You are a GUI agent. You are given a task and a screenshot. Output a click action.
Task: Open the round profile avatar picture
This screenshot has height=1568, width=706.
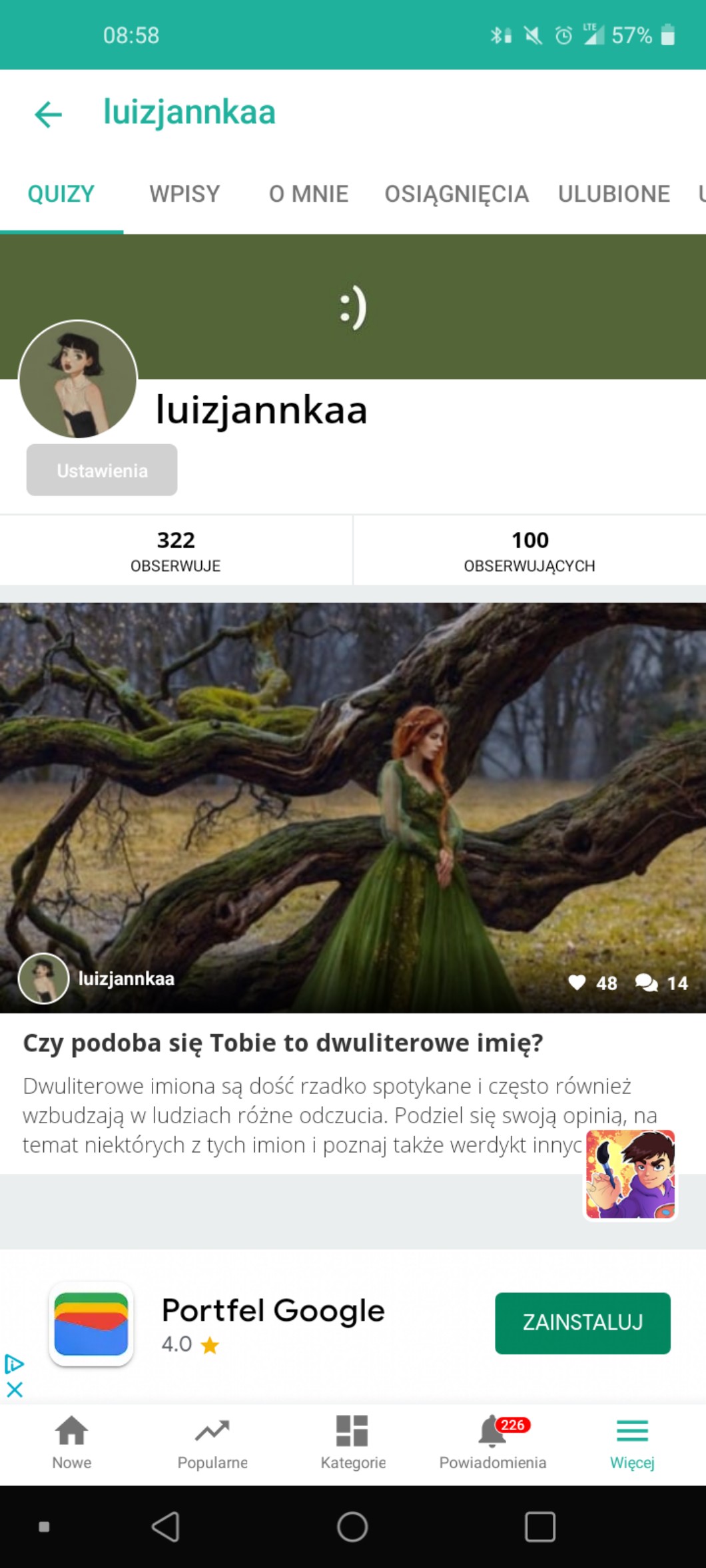(78, 380)
